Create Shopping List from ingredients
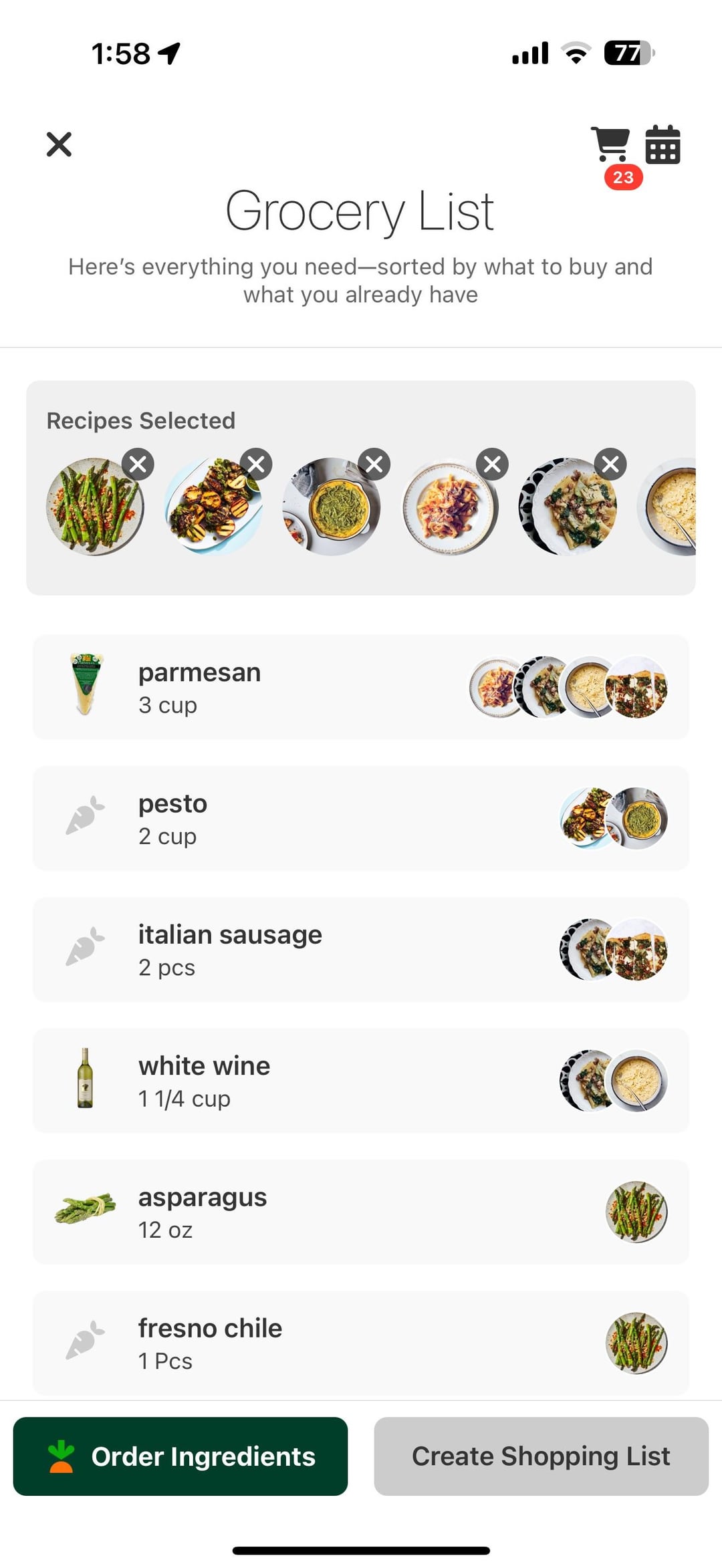The image size is (722, 1568). point(541,1456)
